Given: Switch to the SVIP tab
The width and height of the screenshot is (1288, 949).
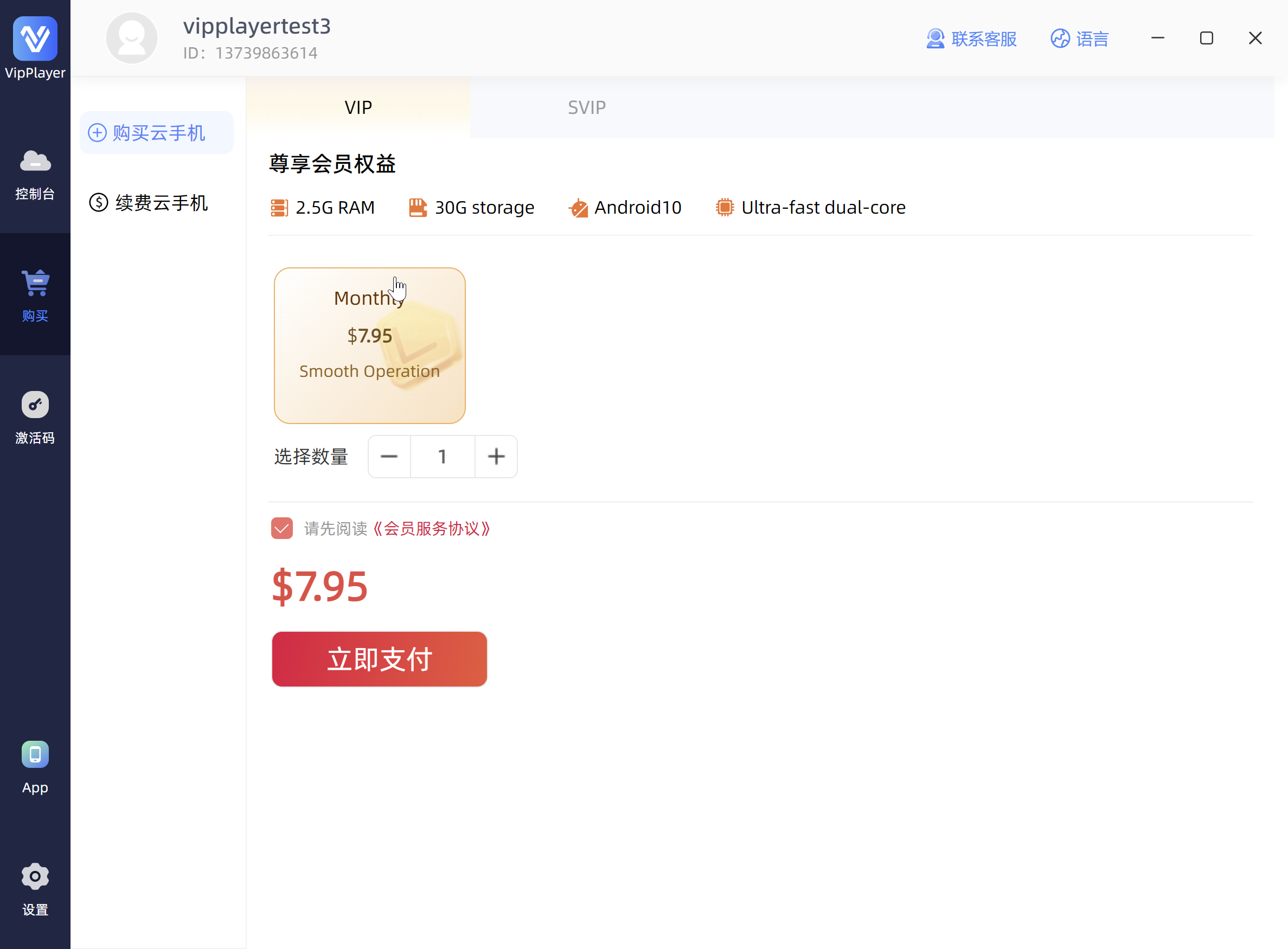Looking at the screenshot, I should click(x=587, y=107).
